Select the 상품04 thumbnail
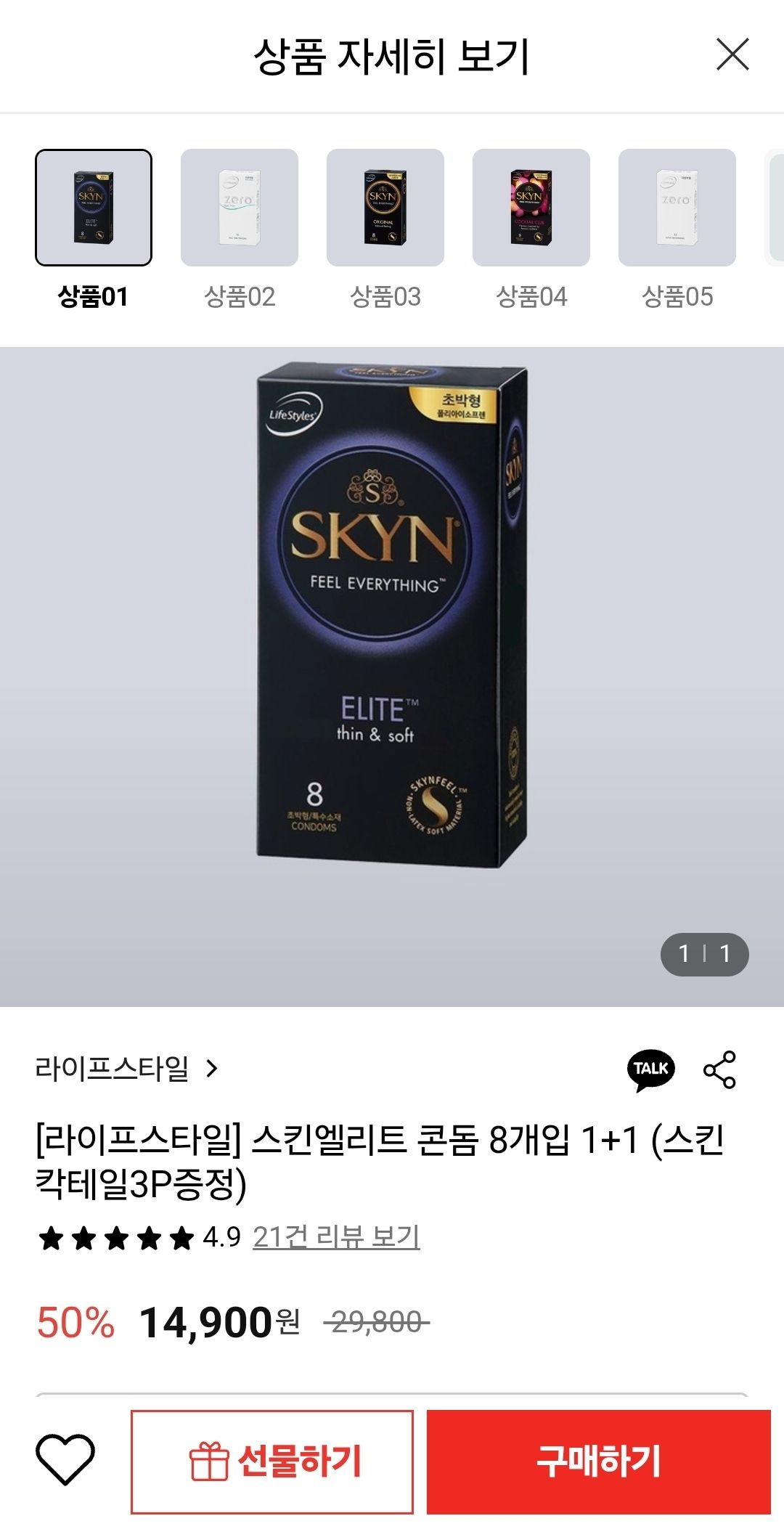This screenshot has width=784, height=1529. [x=531, y=208]
